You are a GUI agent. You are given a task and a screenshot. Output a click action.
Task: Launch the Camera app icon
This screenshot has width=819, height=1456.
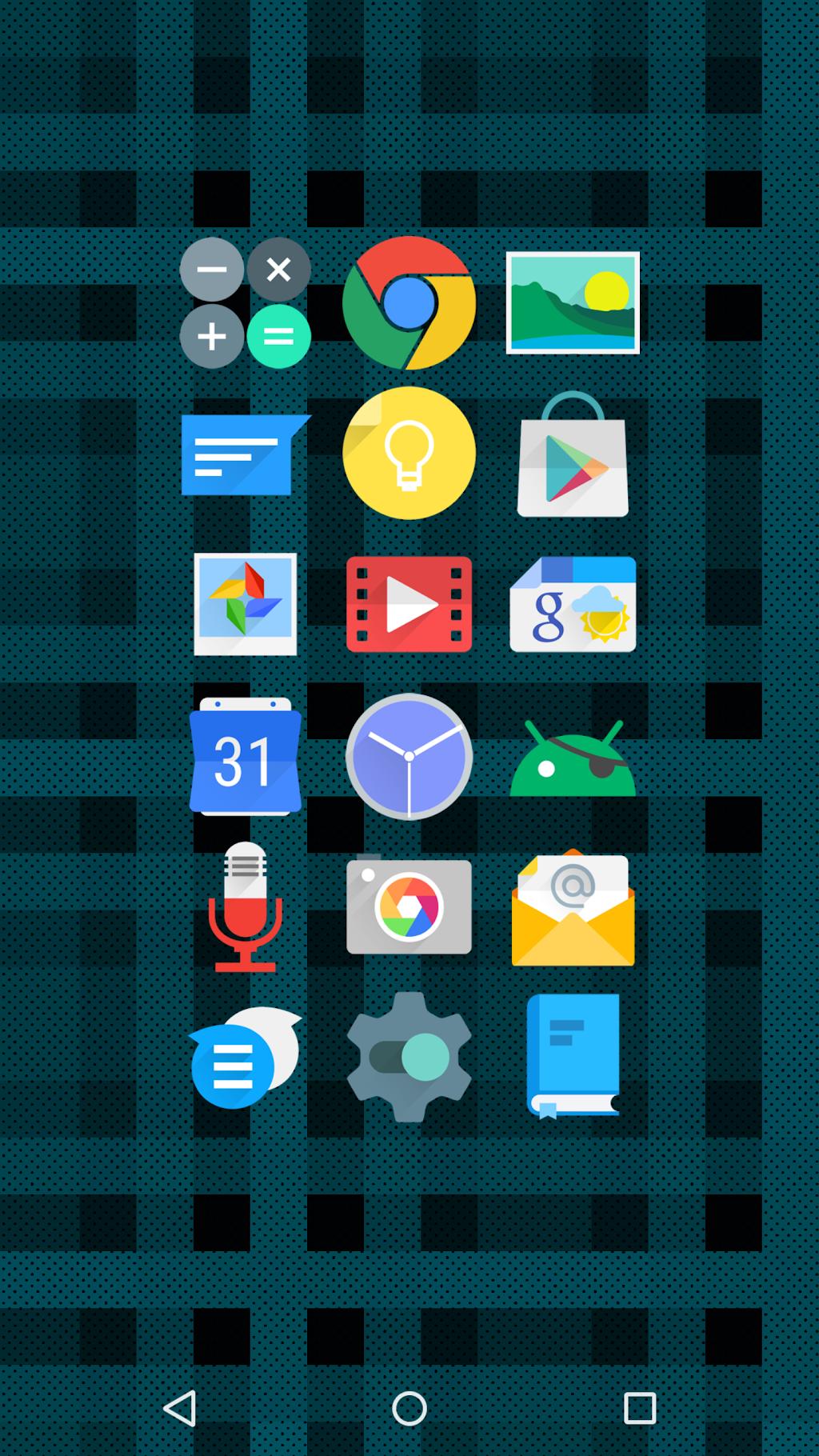tap(409, 904)
